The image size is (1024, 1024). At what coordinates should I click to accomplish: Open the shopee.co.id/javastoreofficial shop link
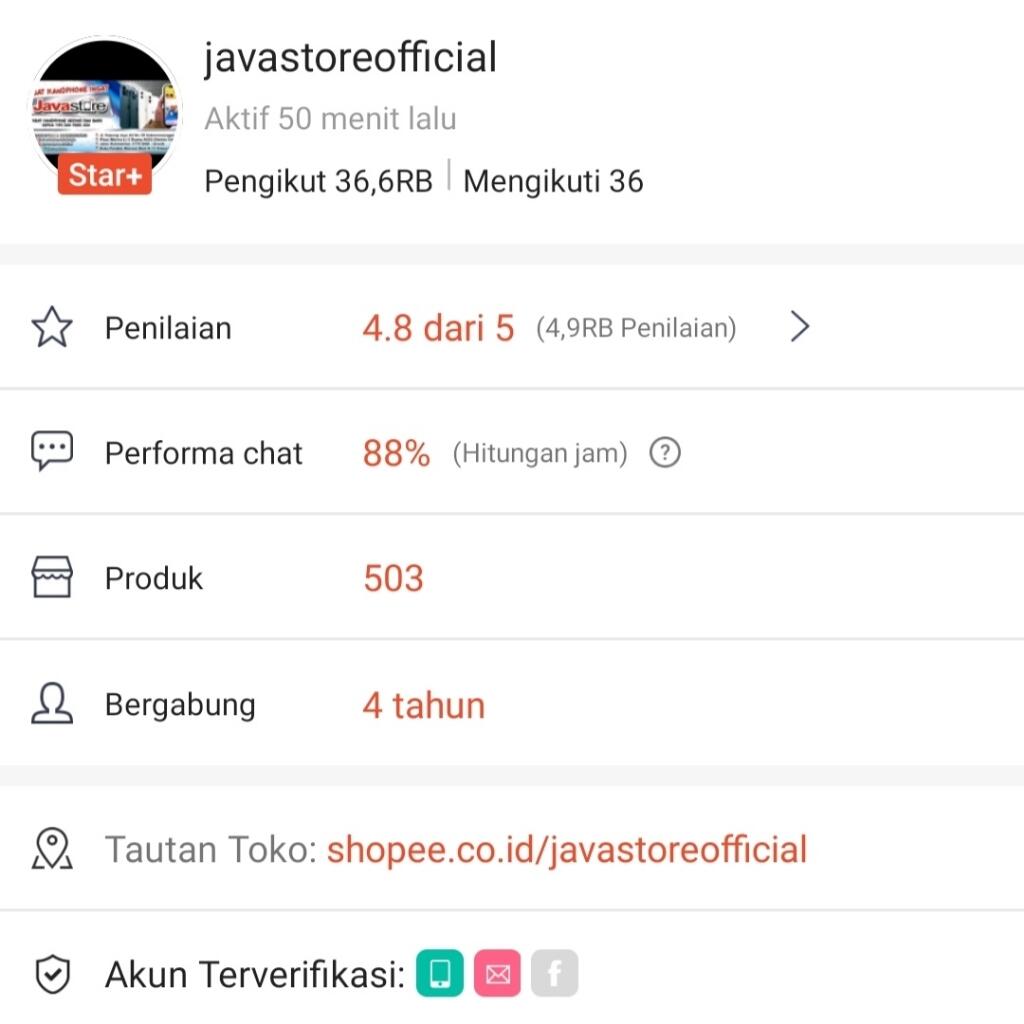click(566, 850)
